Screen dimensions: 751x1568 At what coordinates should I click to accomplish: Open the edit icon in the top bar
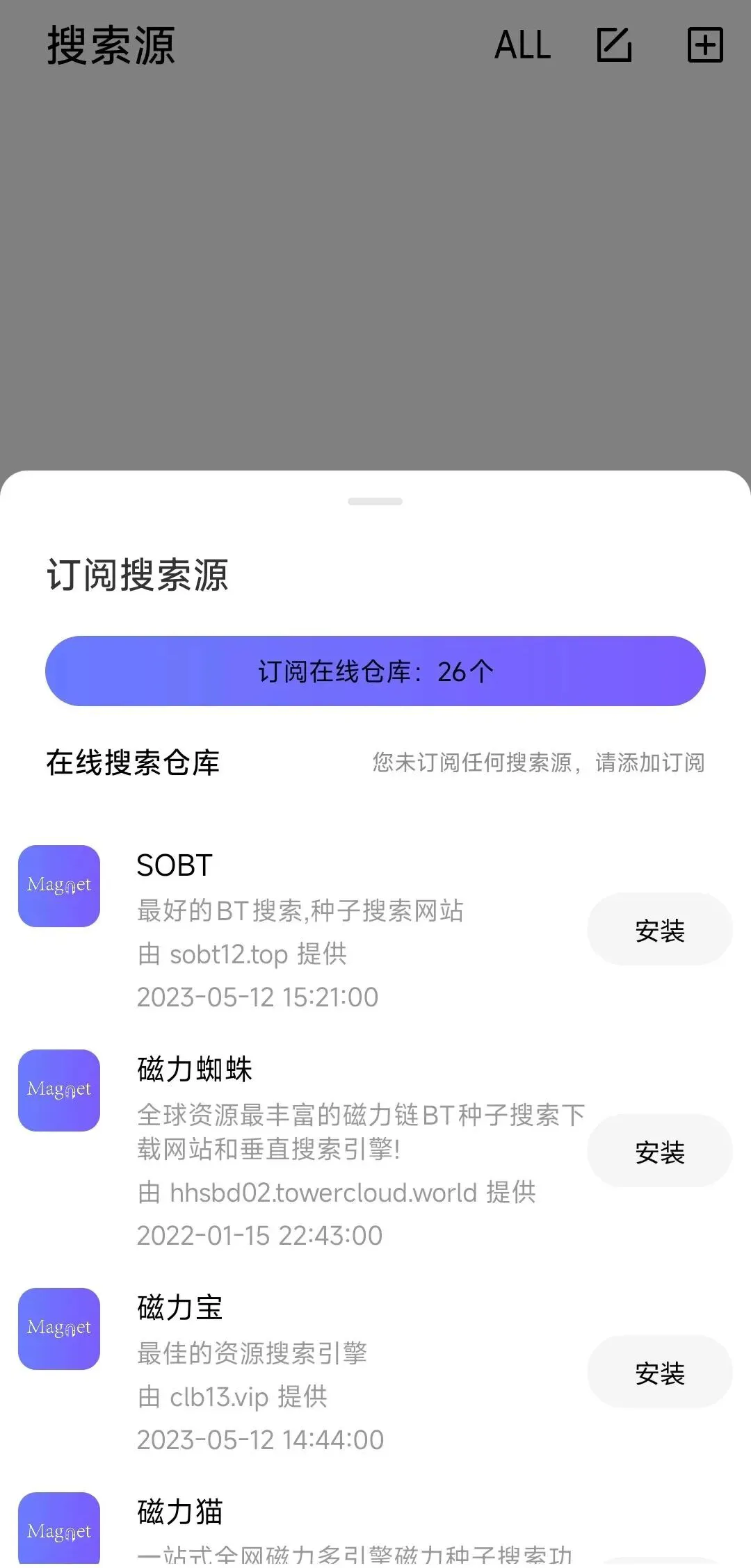point(615,46)
